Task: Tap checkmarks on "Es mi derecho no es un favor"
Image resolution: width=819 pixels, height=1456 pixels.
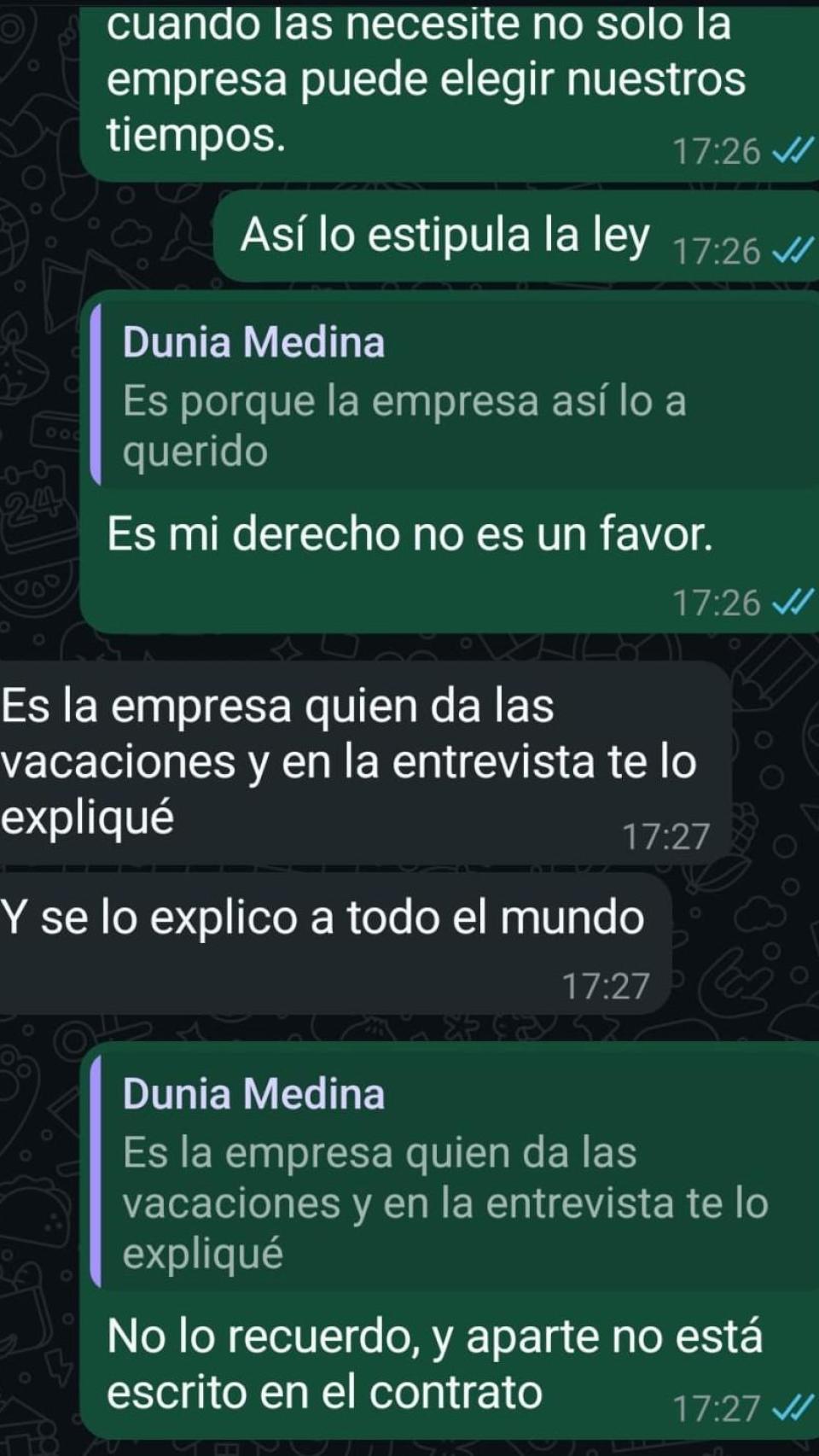Action: 792,603
